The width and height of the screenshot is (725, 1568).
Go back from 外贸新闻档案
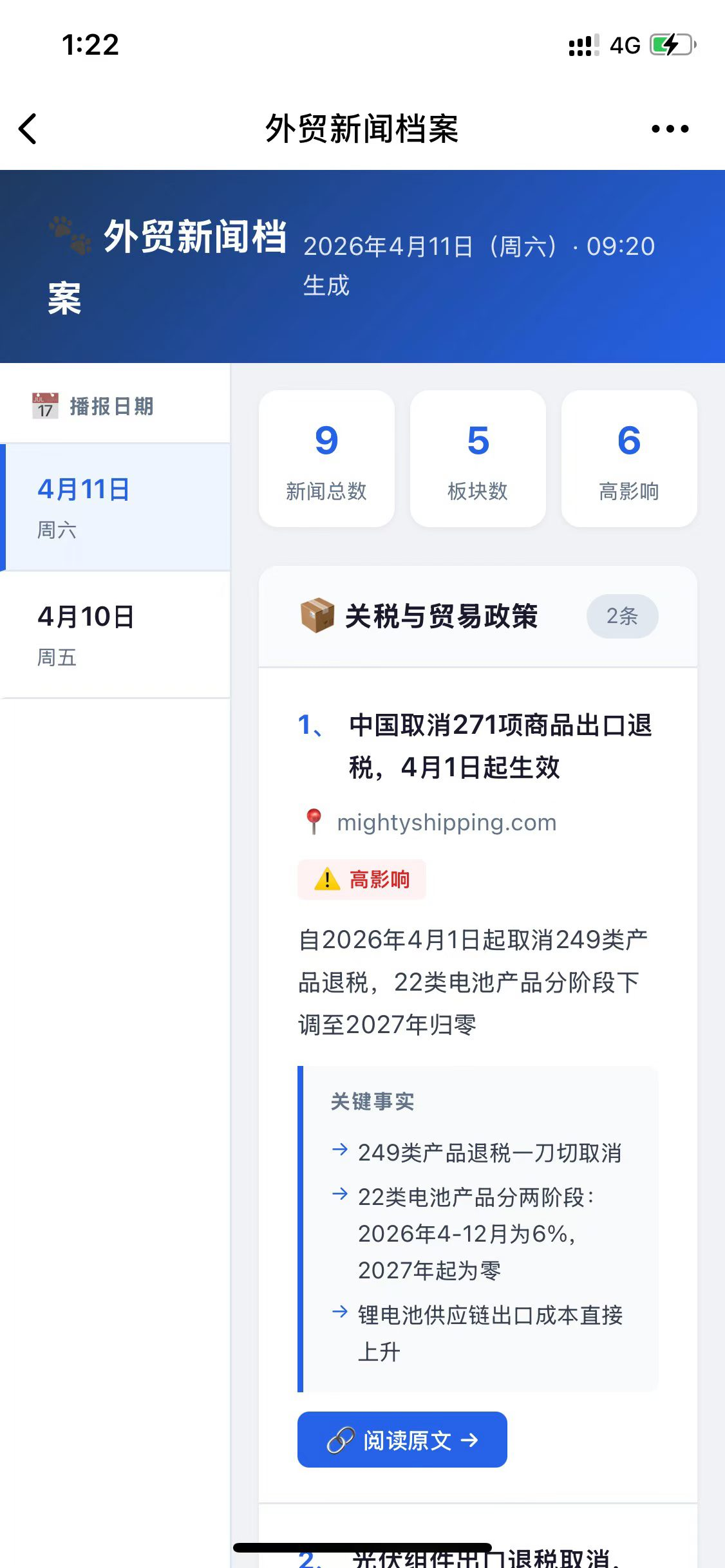28,129
